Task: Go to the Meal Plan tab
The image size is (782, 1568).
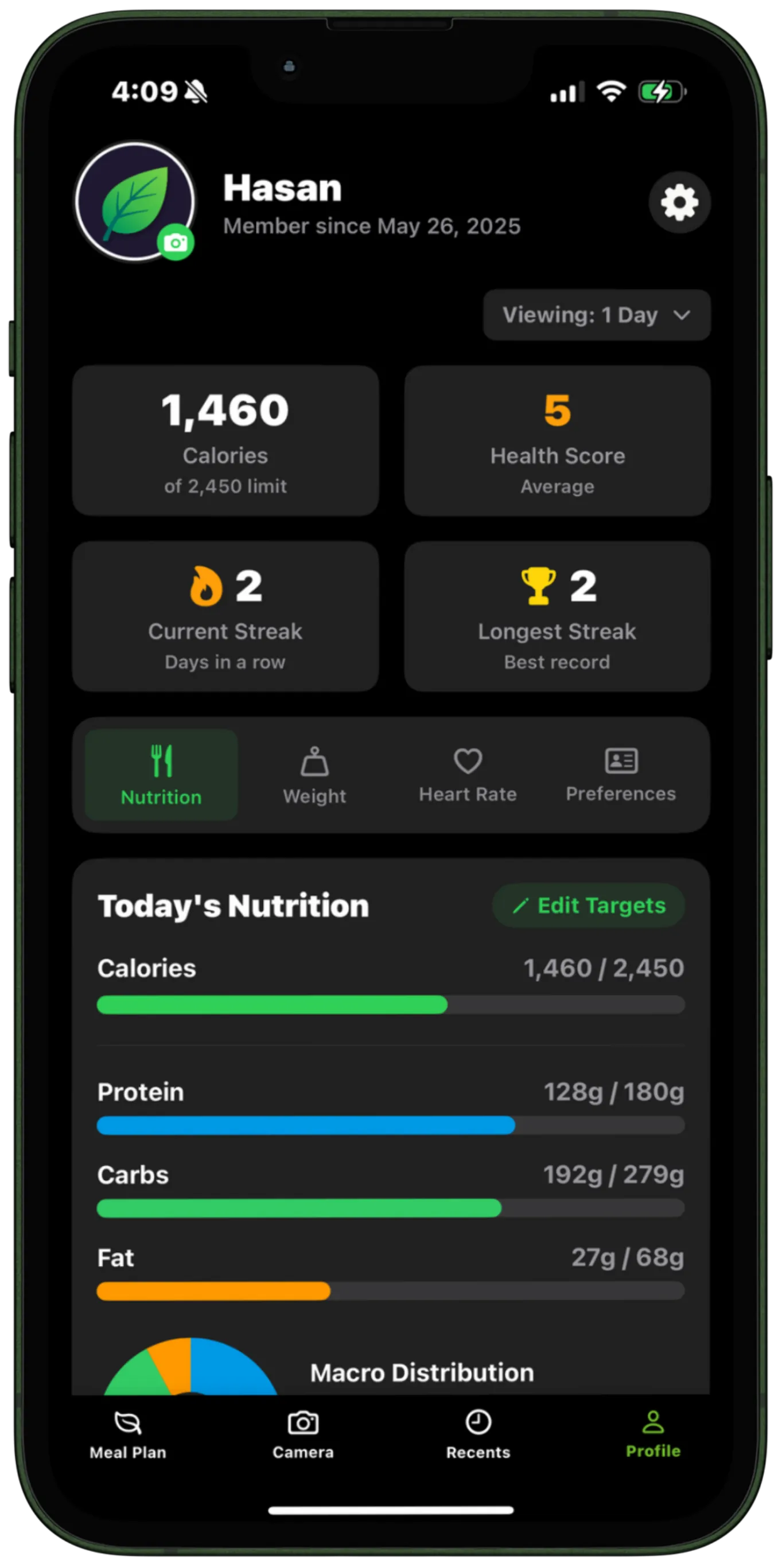Action: 128,1436
